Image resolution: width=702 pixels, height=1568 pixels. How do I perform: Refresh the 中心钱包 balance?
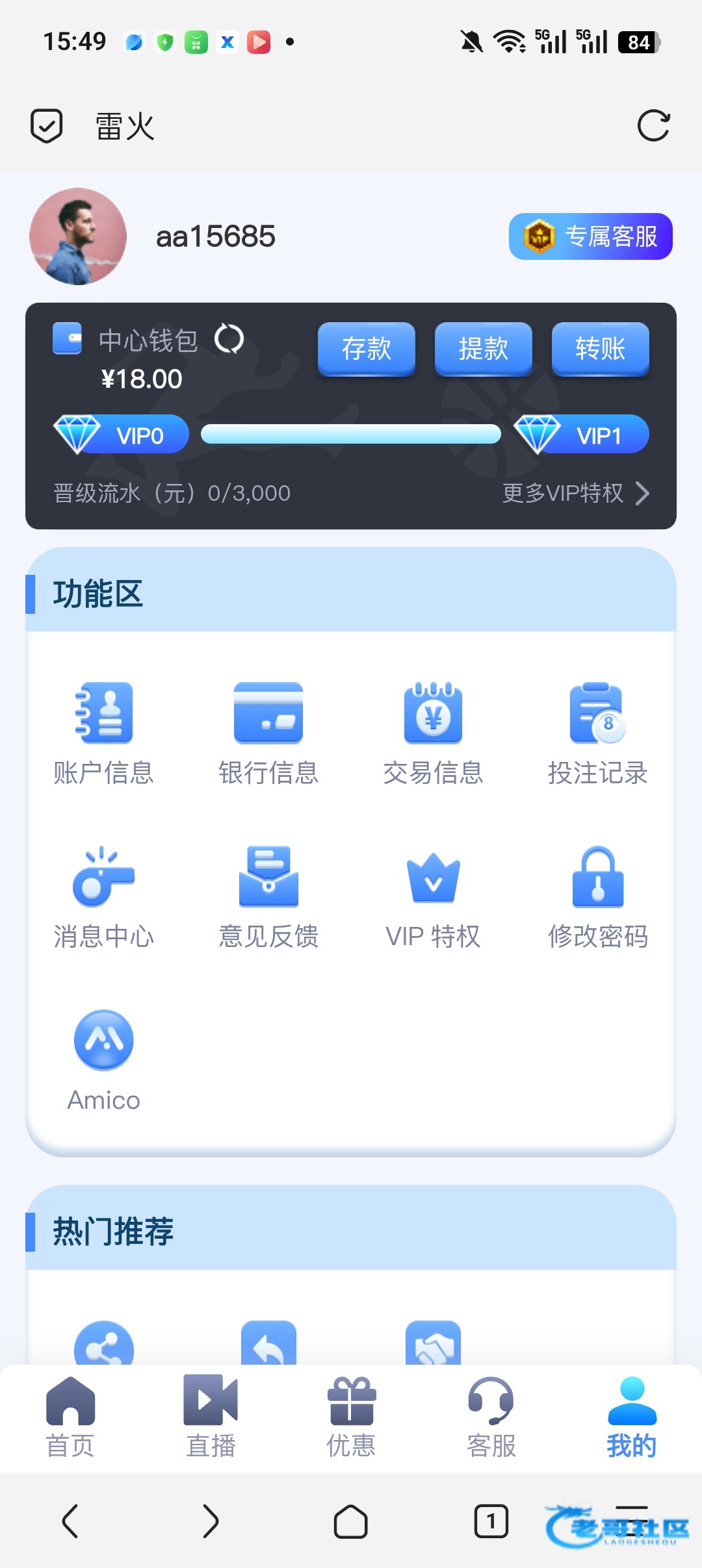pyautogui.click(x=229, y=338)
